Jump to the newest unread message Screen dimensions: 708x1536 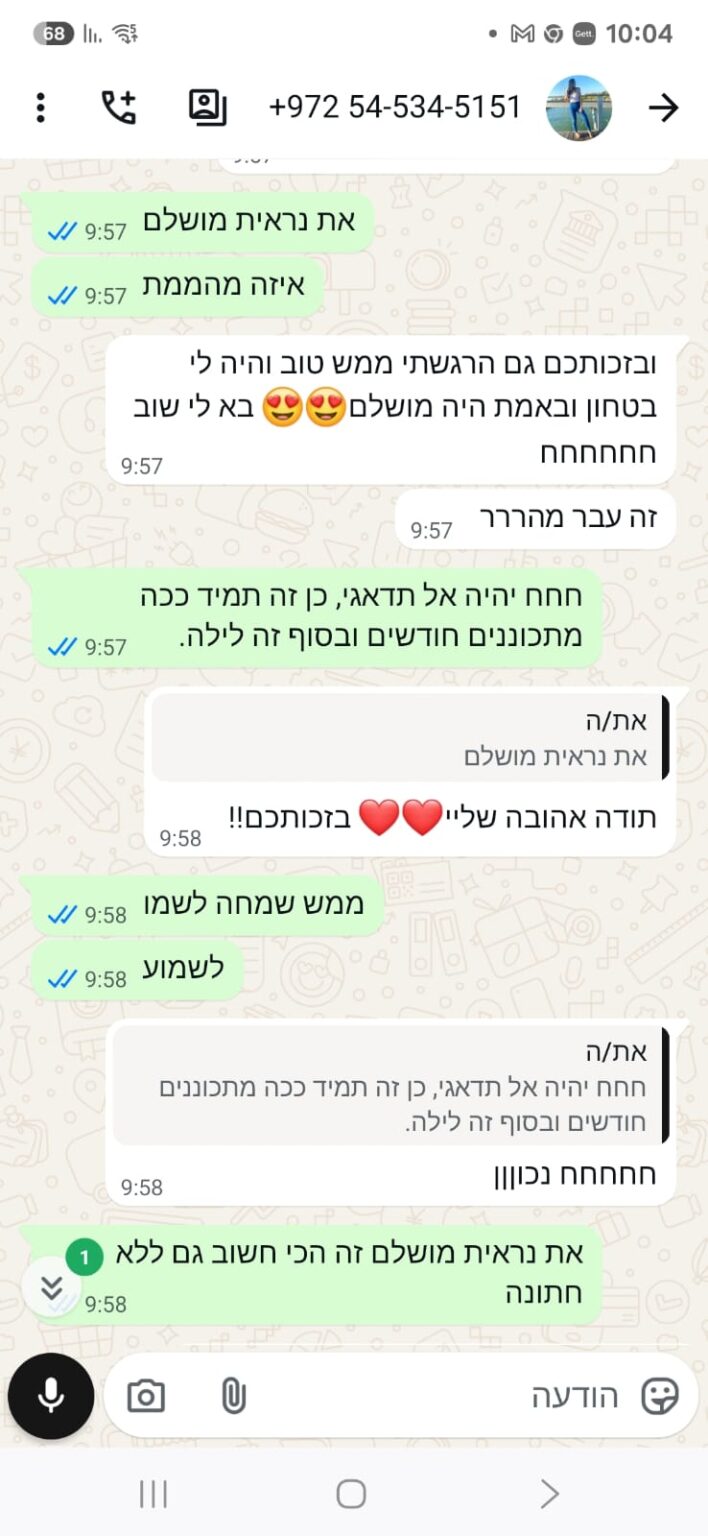pos(53,1288)
